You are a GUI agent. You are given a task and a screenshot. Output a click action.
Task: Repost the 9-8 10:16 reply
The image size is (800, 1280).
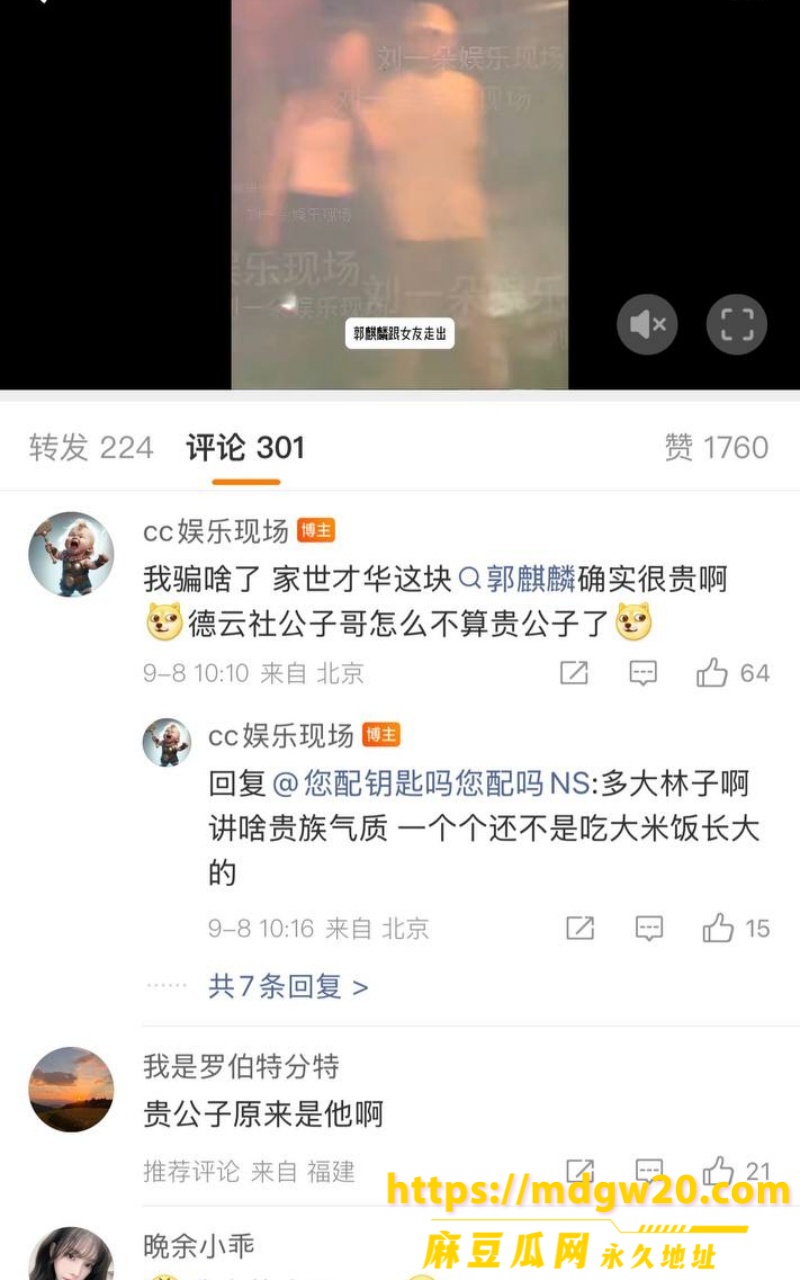(x=580, y=928)
